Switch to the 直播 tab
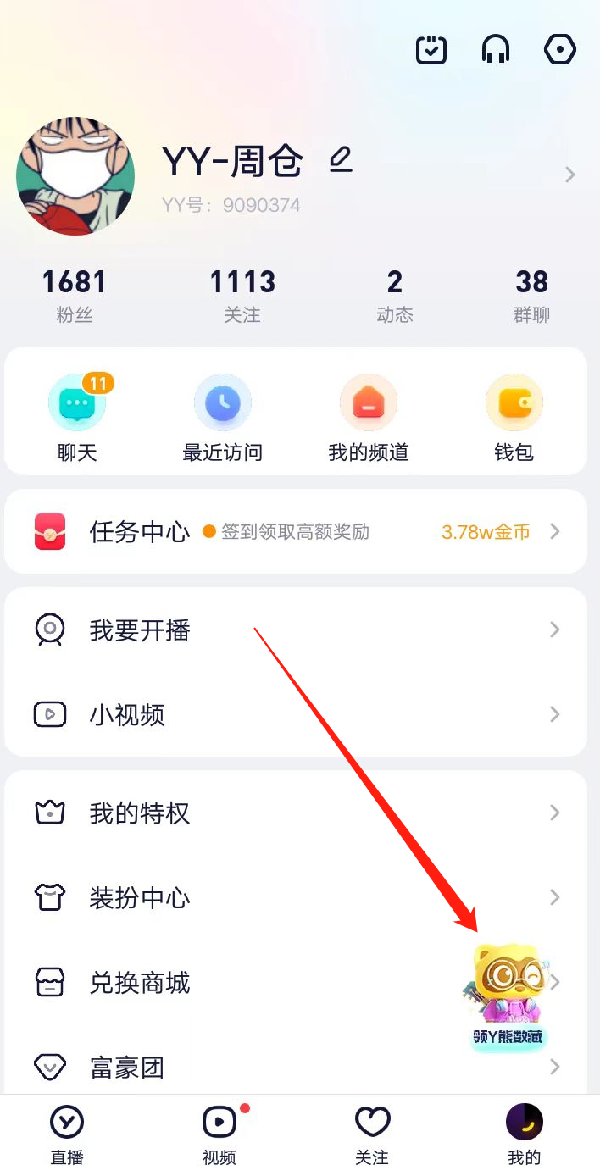600x1176 pixels. click(68, 1134)
